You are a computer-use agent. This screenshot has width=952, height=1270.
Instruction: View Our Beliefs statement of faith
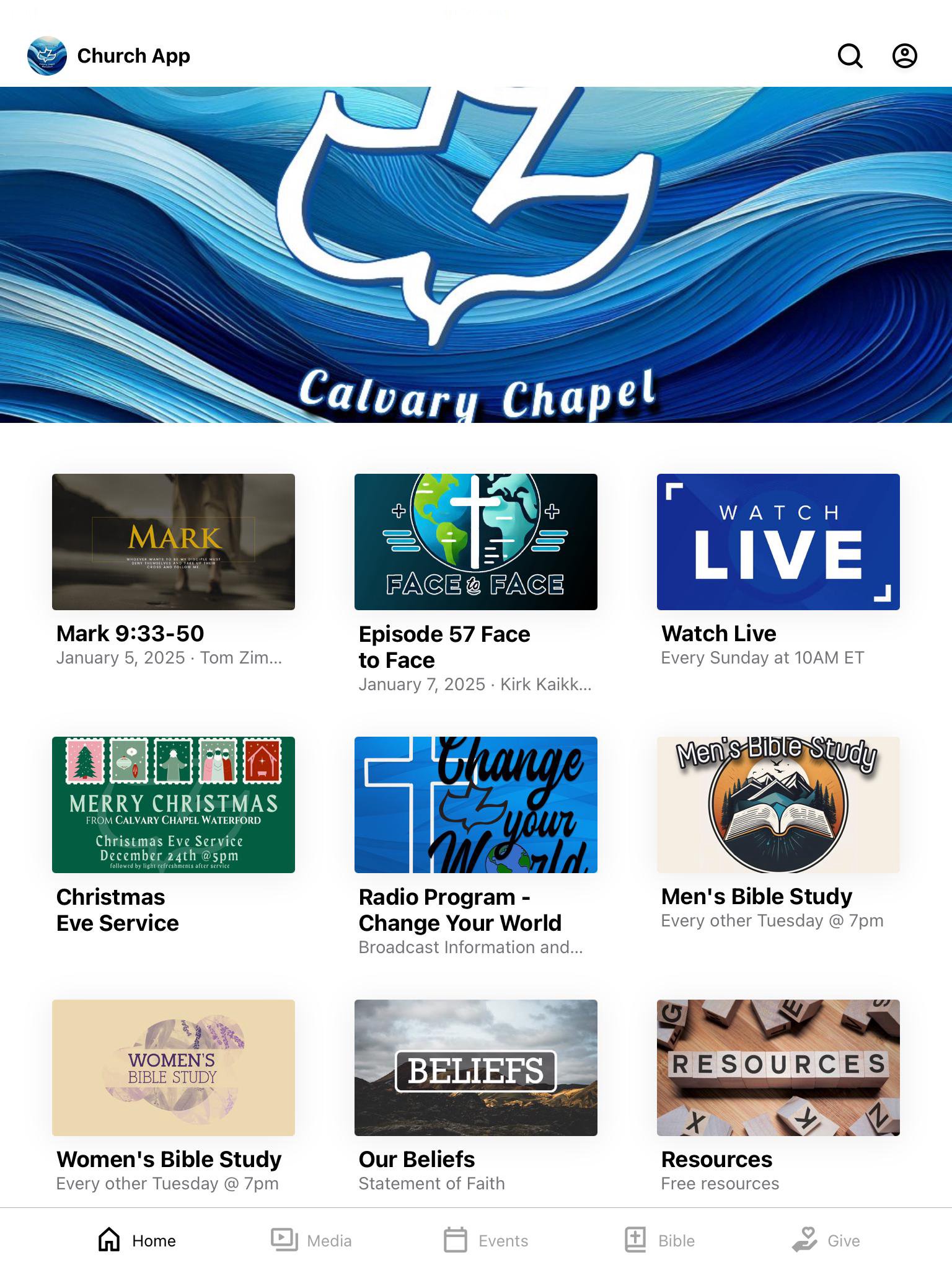(476, 1068)
